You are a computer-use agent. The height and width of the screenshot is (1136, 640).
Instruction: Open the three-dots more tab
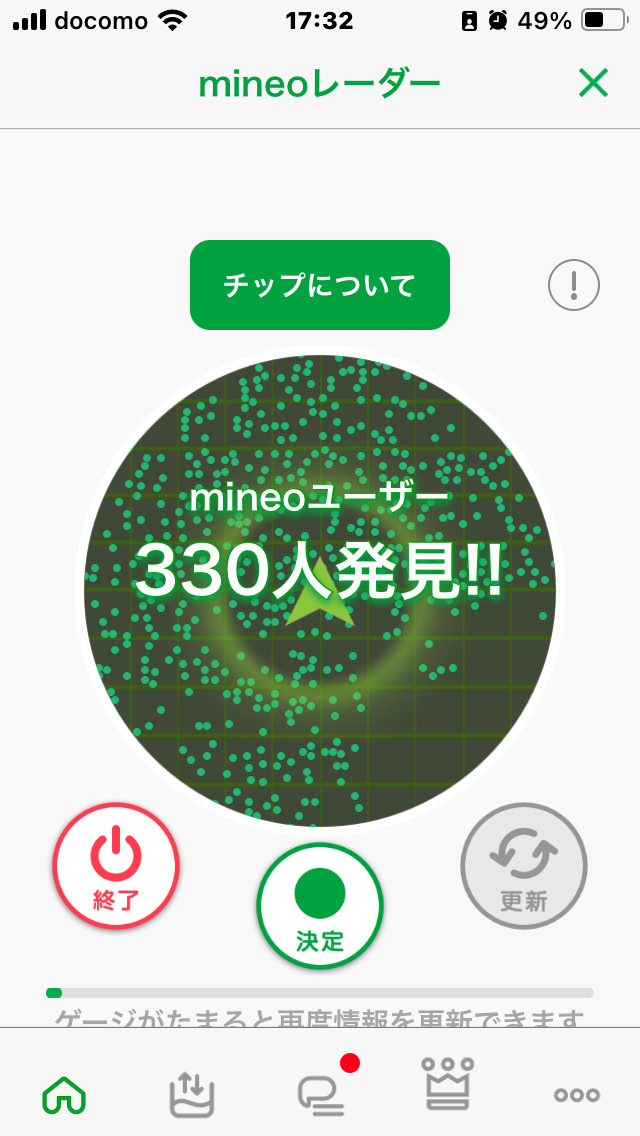(x=577, y=1095)
